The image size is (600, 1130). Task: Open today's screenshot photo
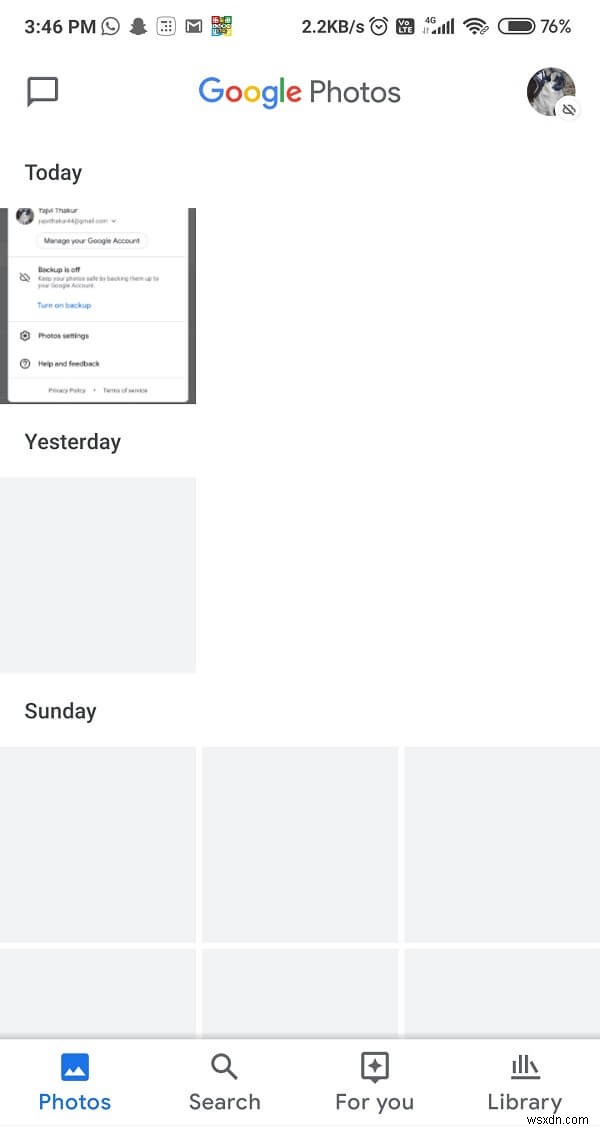coord(98,305)
